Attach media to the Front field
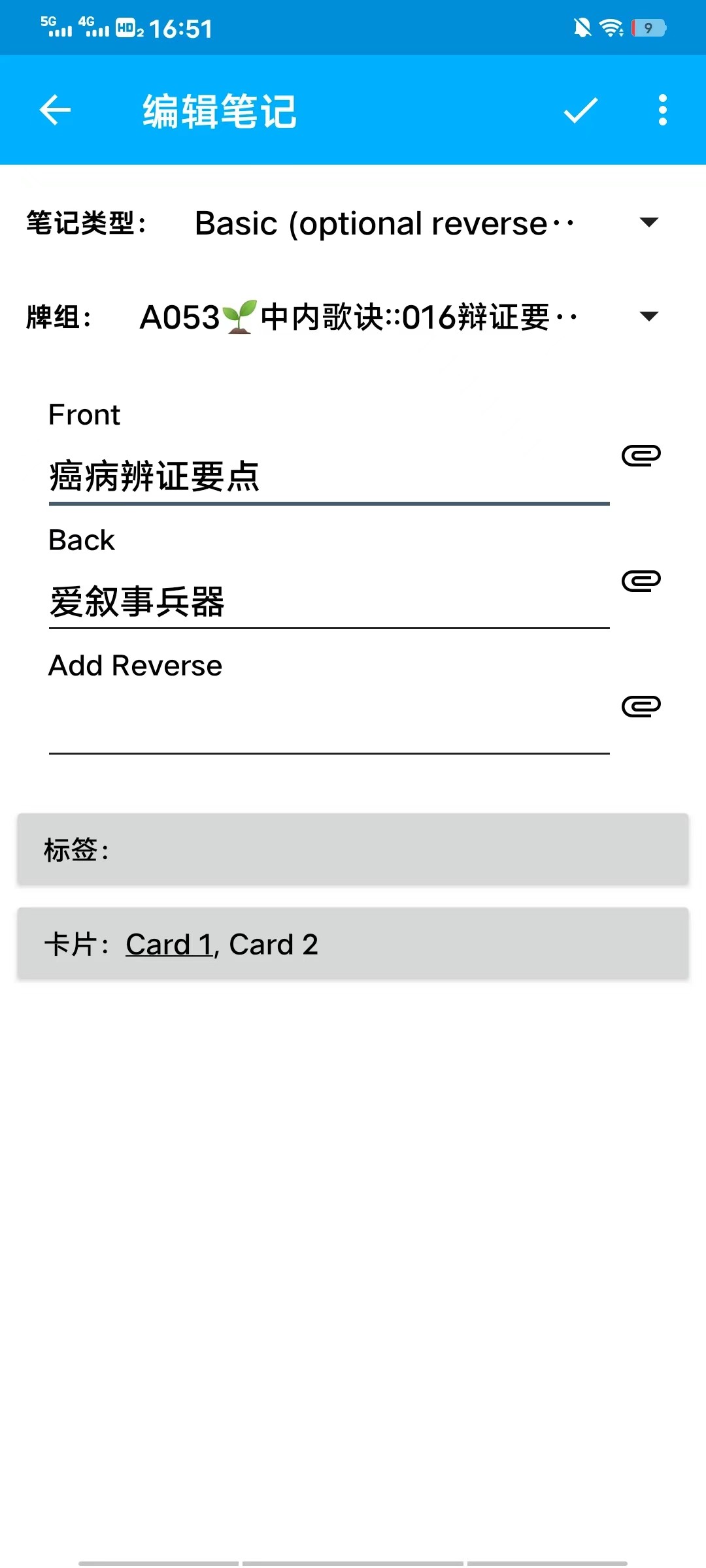Image resolution: width=706 pixels, height=1568 pixels. pyautogui.click(x=641, y=455)
